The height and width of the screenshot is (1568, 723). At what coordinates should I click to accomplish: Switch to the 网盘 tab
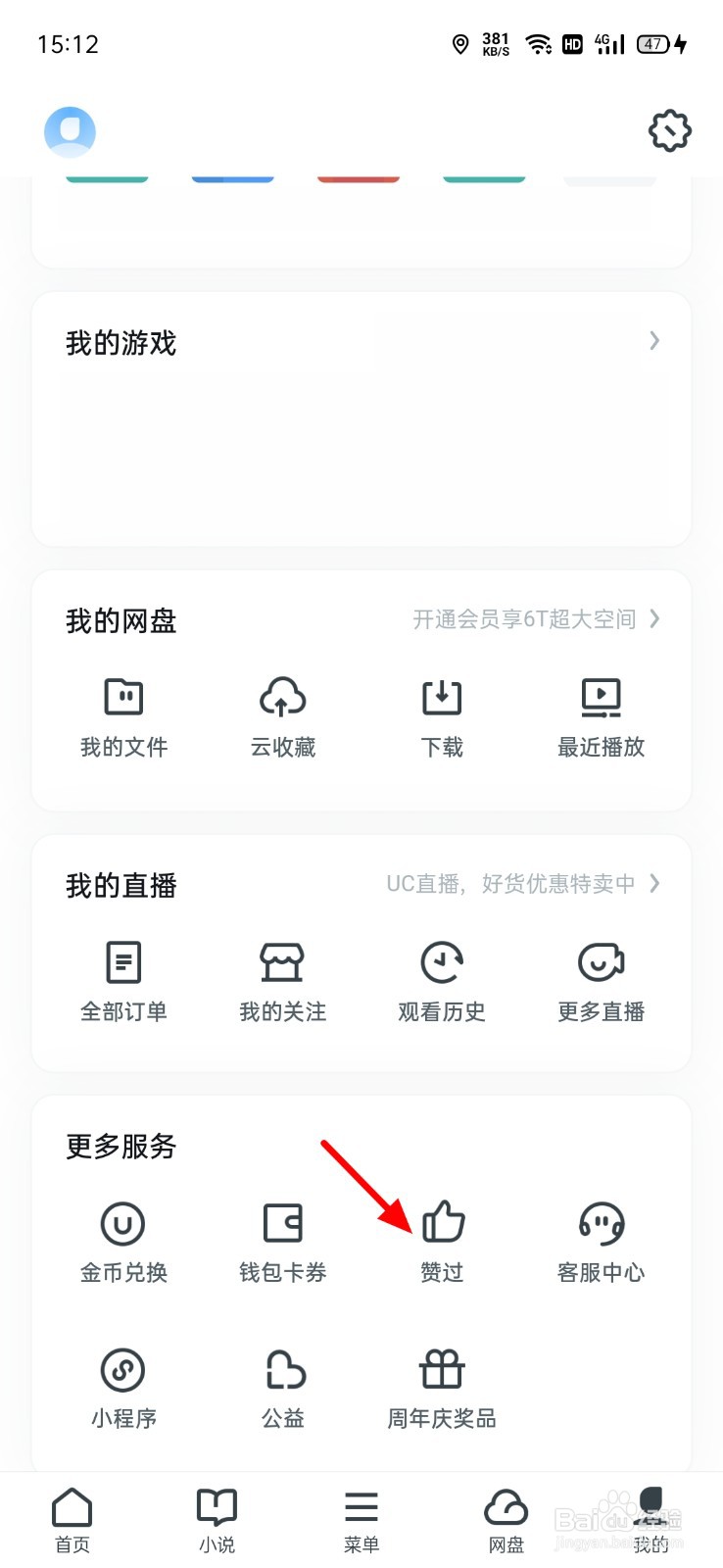pyautogui.click(x=506, y=1520)
